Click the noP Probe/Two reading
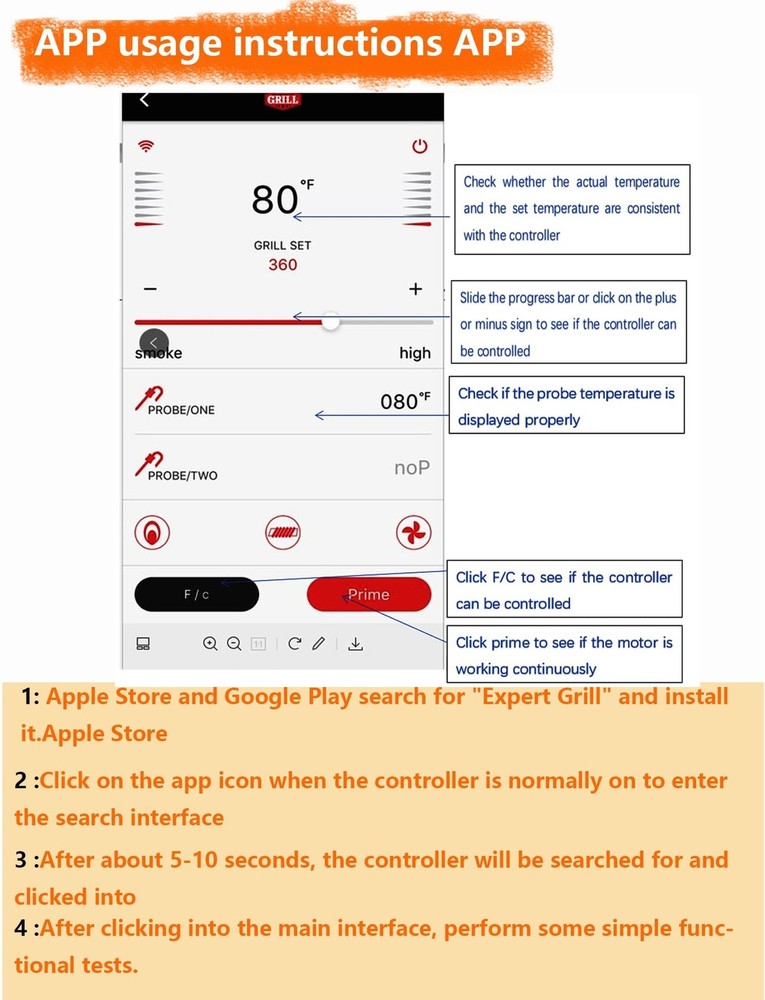Screen dimensions: 765x1000 click(x=411, y=467)
